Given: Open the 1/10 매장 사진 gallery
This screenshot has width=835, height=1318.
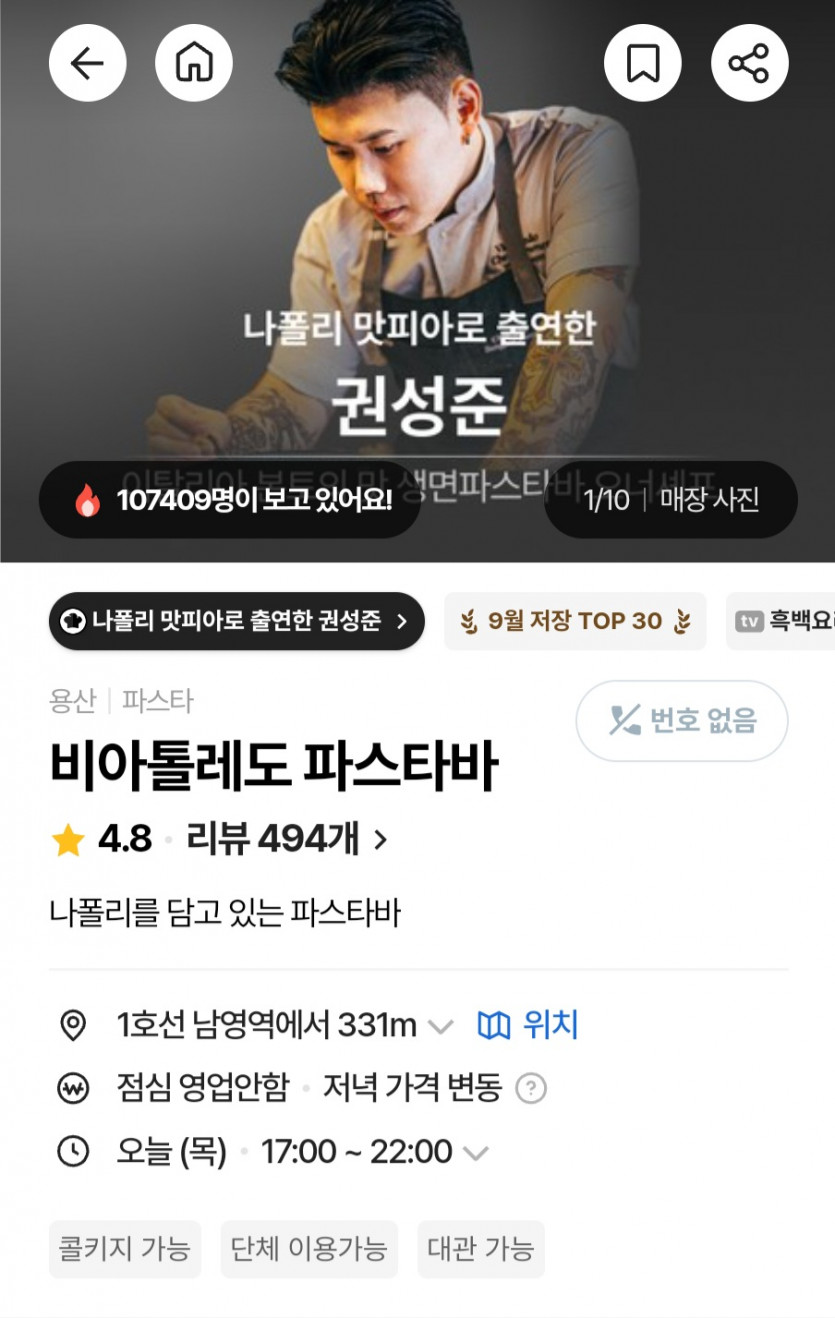Looking at the screenshot, I should [671, 500].
